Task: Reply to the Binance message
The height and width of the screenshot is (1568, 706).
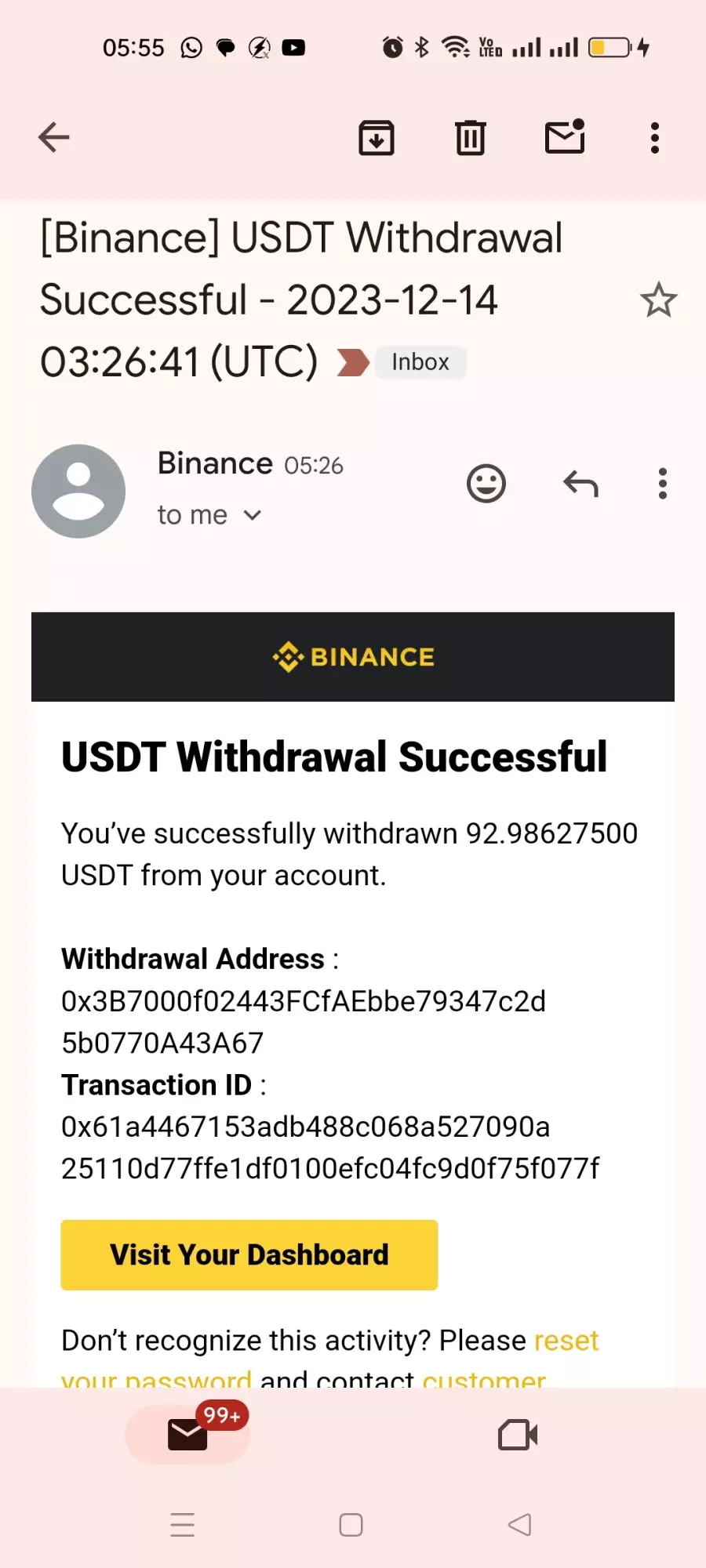Action: 580,484
